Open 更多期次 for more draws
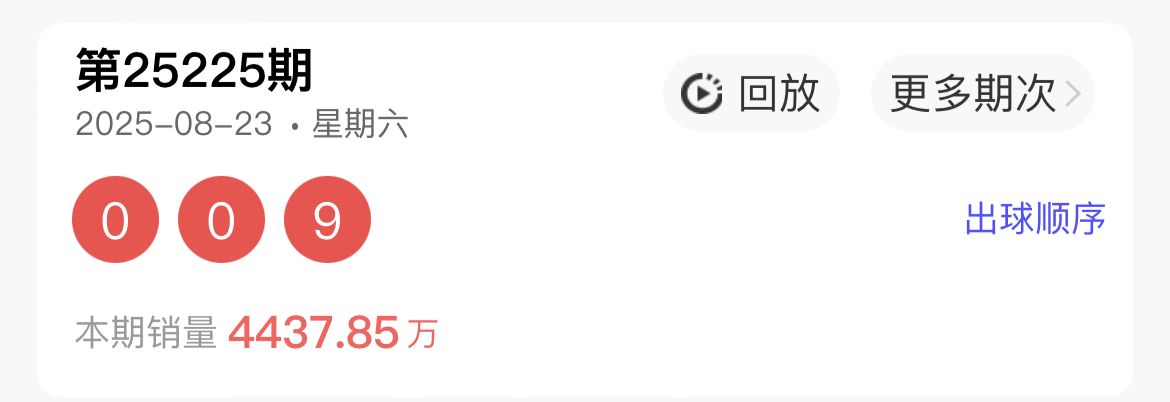 click(x=983, y=93)
